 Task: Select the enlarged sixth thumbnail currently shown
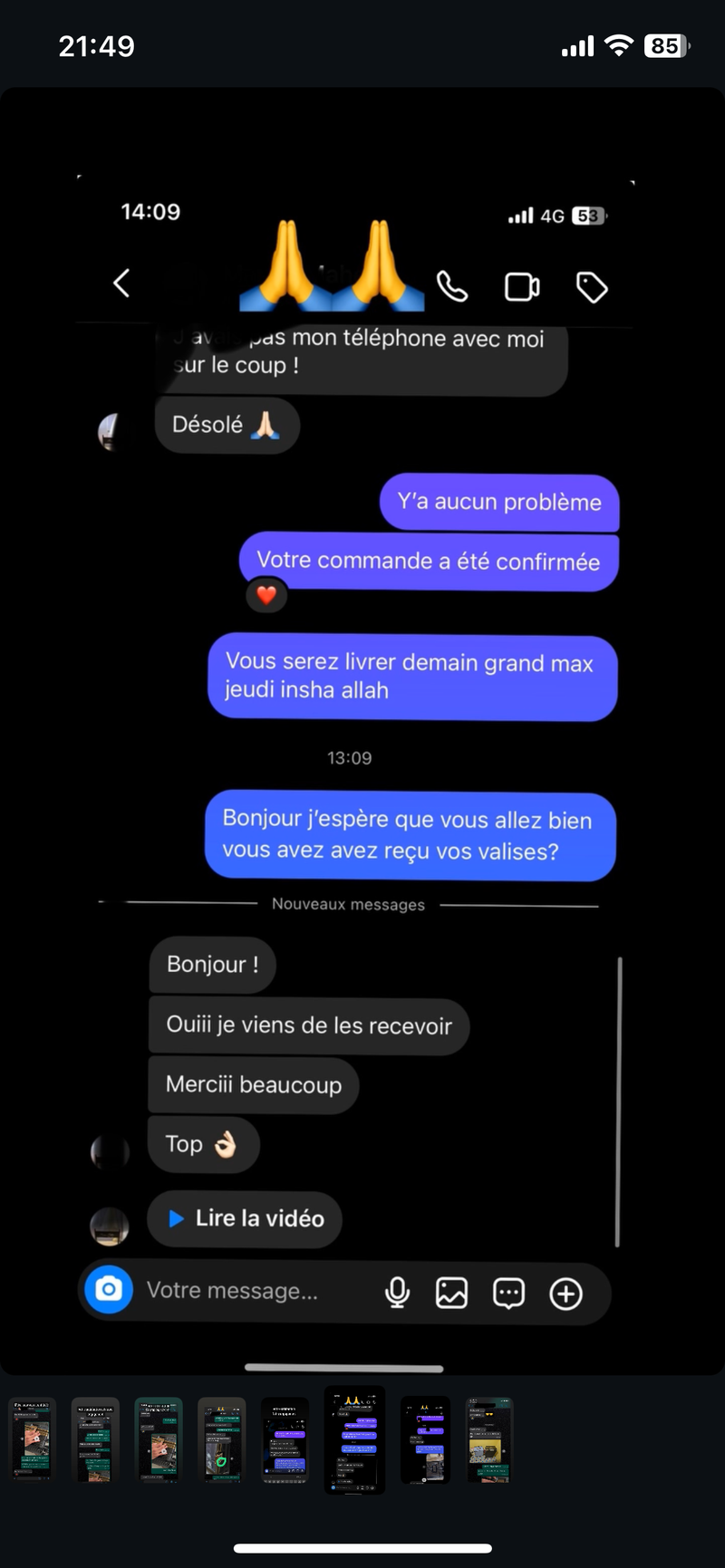tap(354, 1439)
